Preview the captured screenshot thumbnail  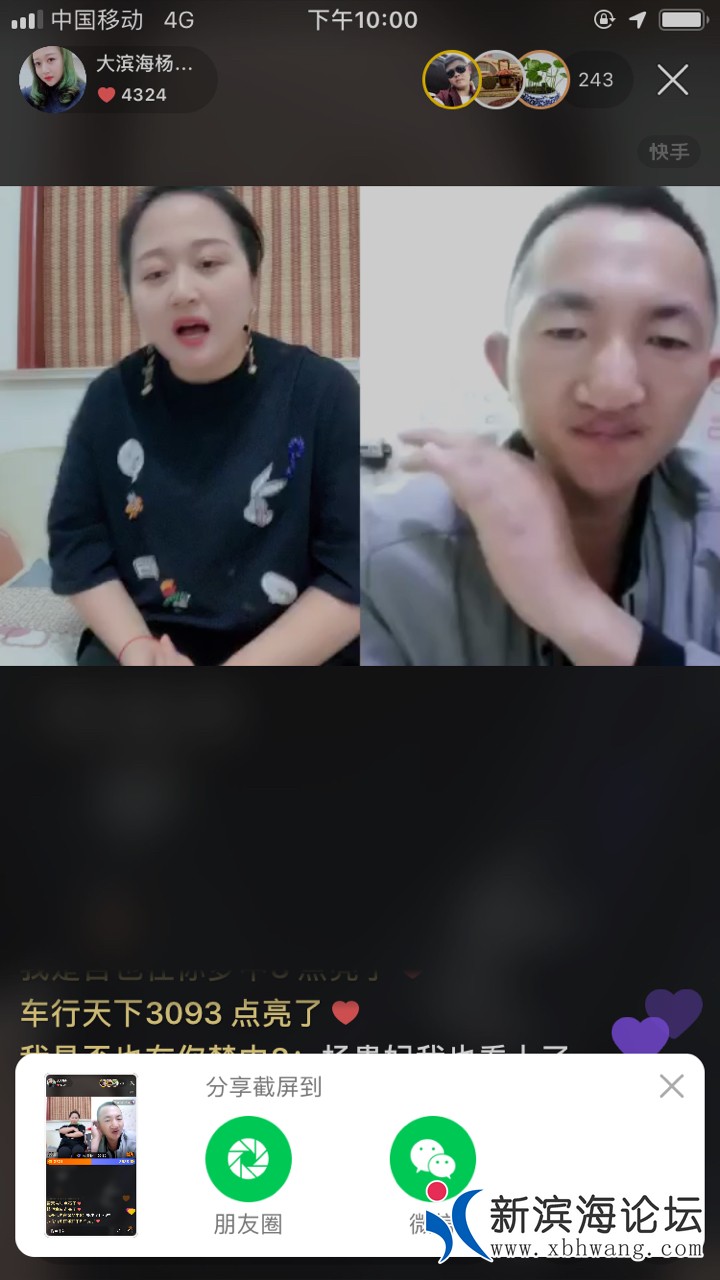tap(91, 1155)
